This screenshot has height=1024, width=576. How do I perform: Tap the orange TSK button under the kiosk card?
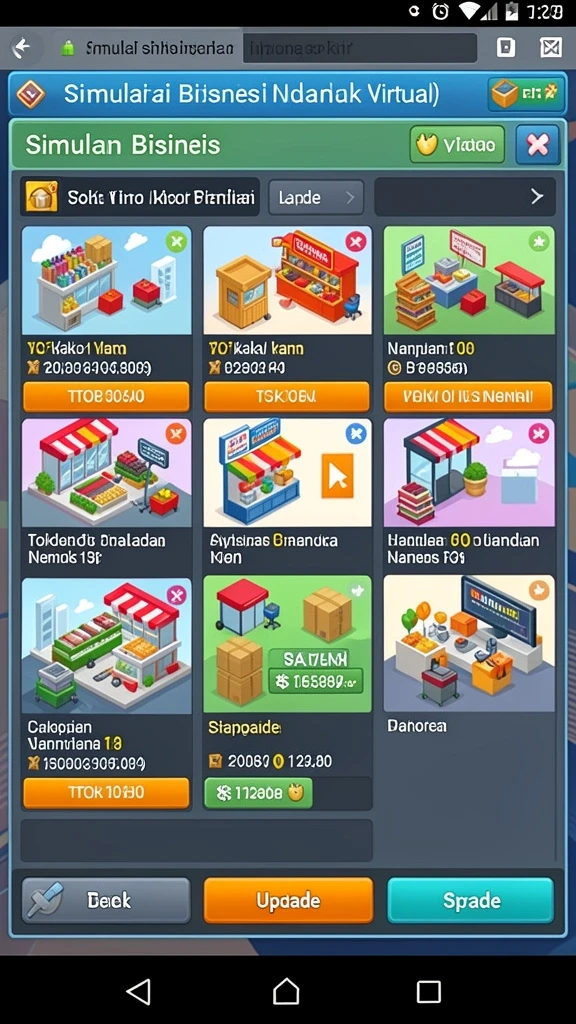click(287, 396)
